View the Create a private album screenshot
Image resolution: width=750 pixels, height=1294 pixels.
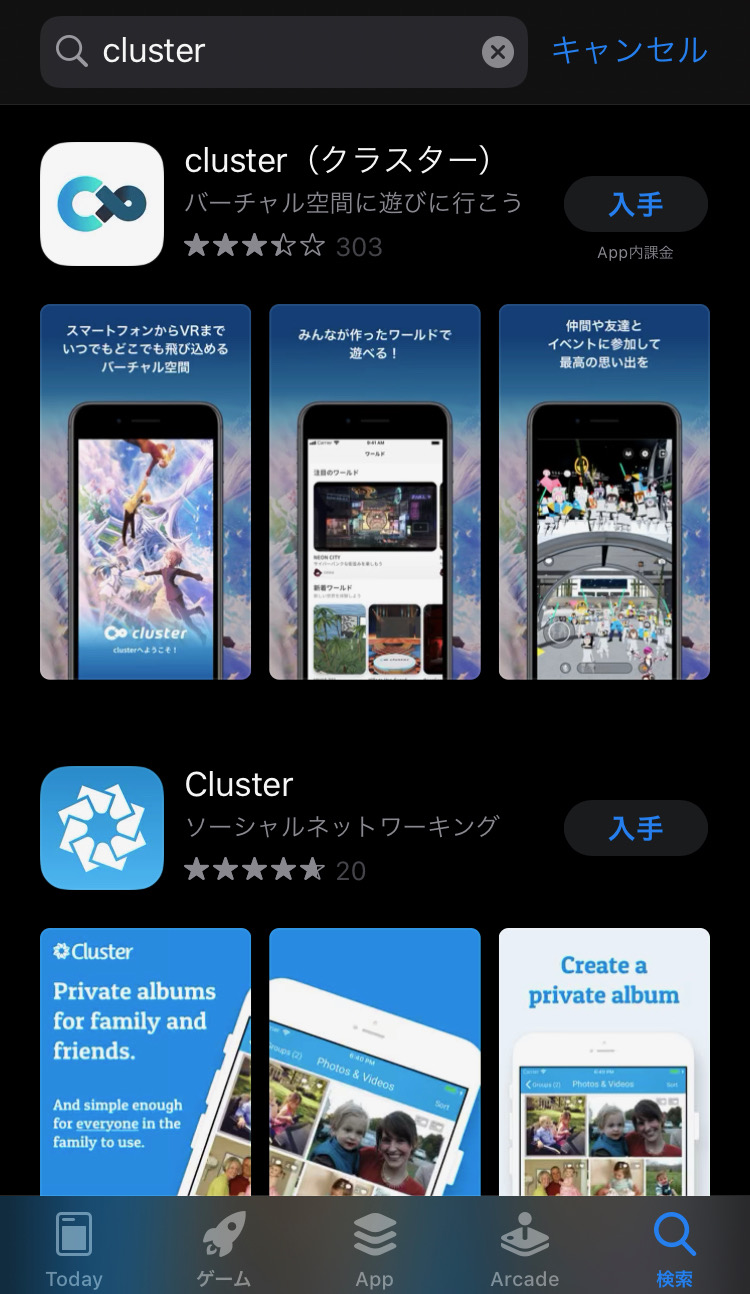[604, 1060]
